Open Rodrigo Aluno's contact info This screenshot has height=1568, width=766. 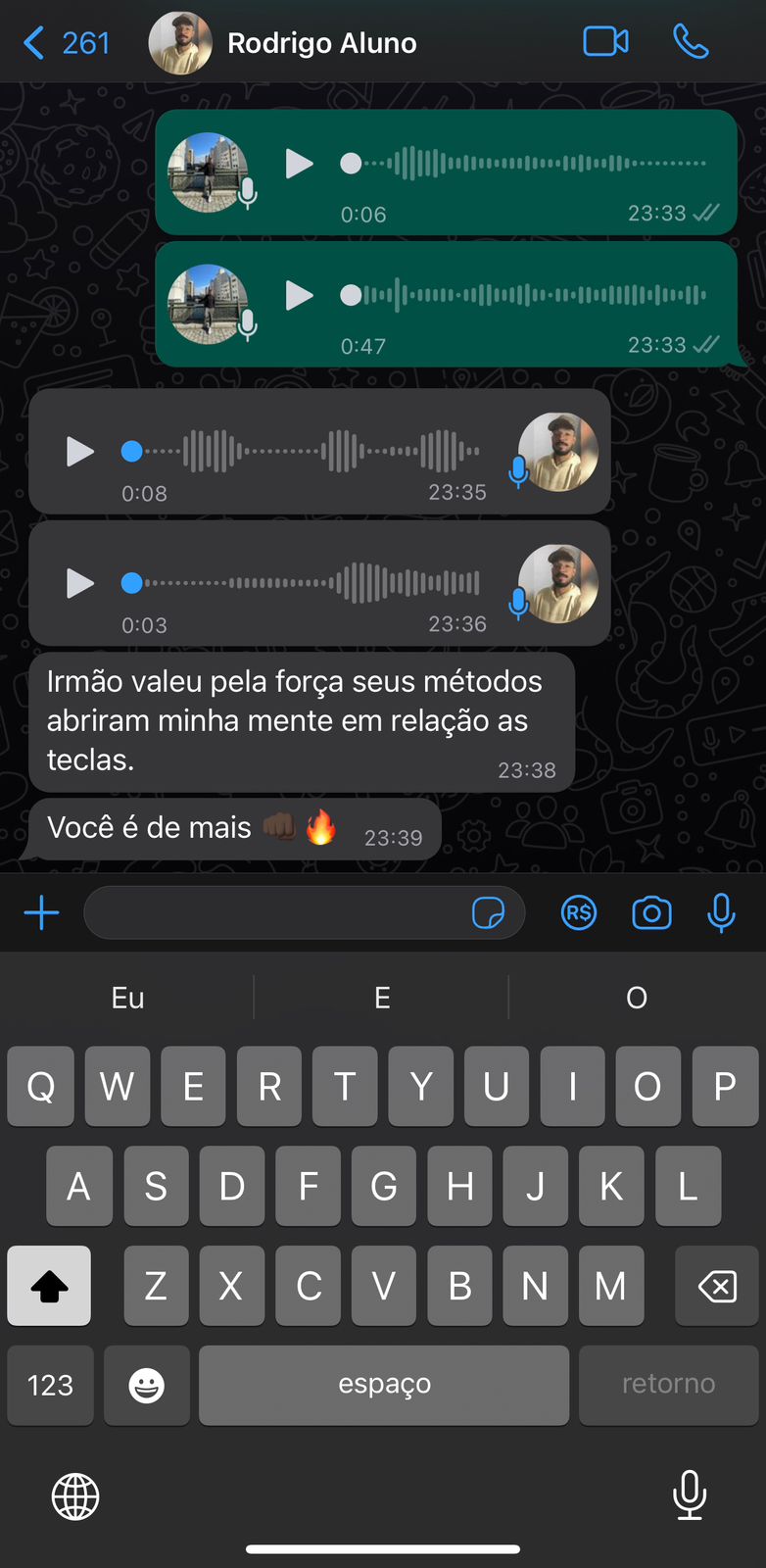pyautogui.click(x=321, y=43)
